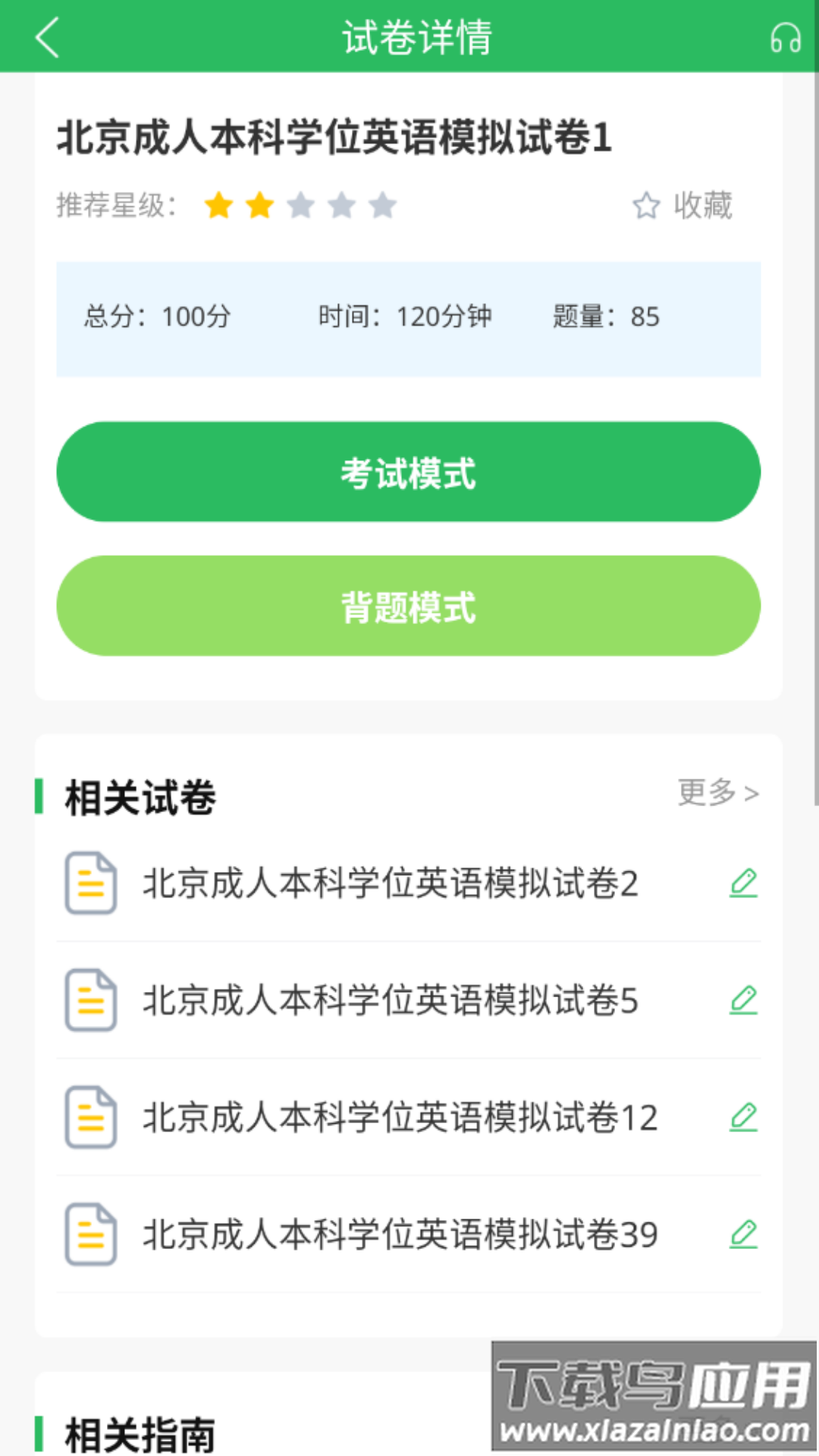Start 考试模式 exam mode
Screen dimensions: 819x1456
[409, 472]
